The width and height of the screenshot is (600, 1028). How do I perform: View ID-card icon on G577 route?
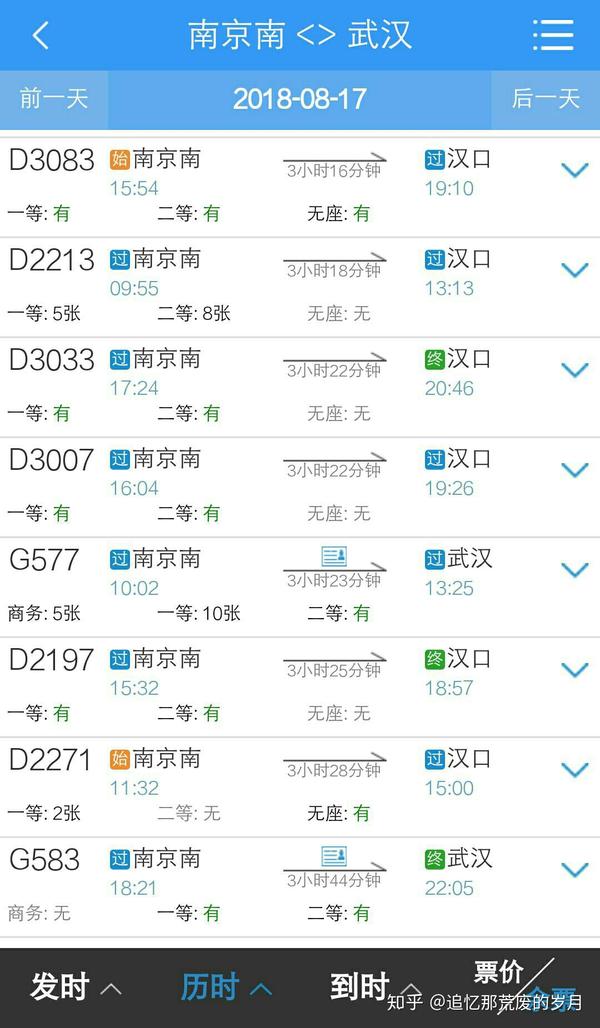coord(334,556)
